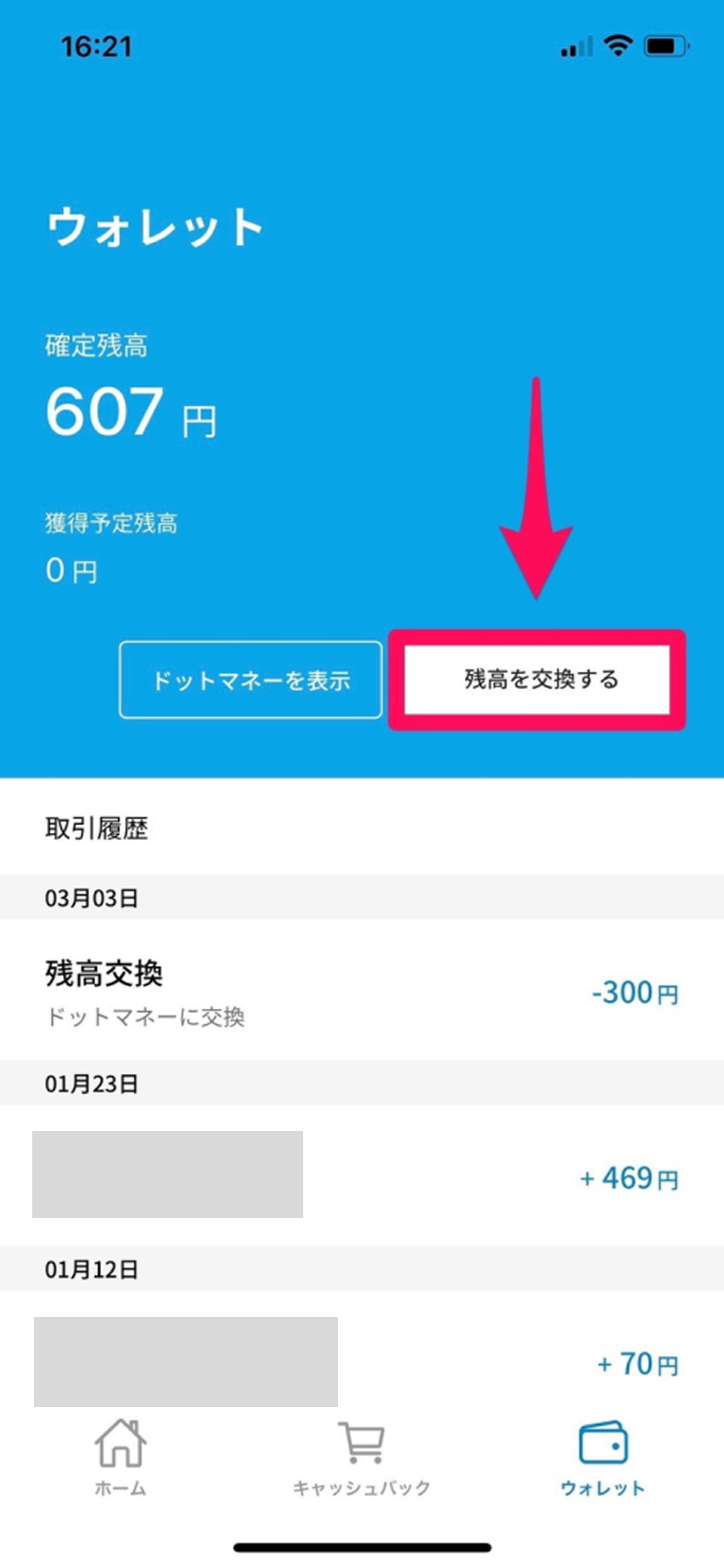The height and width of the screenshot is (1568, 724).
Task: Switch to the キャッシュバック tab
Action: pyautogui.click(x=362, y=1457)
